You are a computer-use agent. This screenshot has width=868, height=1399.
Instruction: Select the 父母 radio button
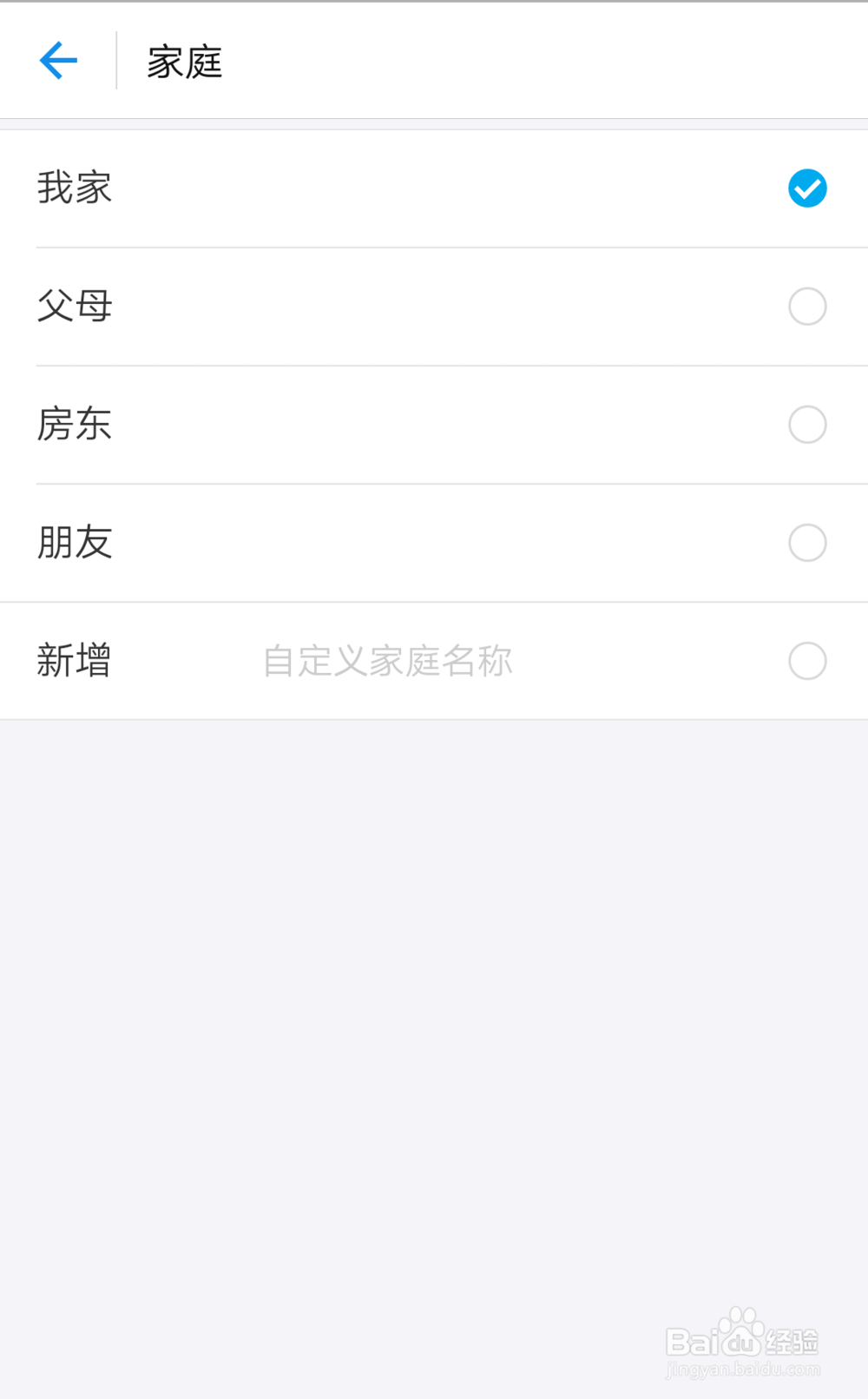pos(807,307)
